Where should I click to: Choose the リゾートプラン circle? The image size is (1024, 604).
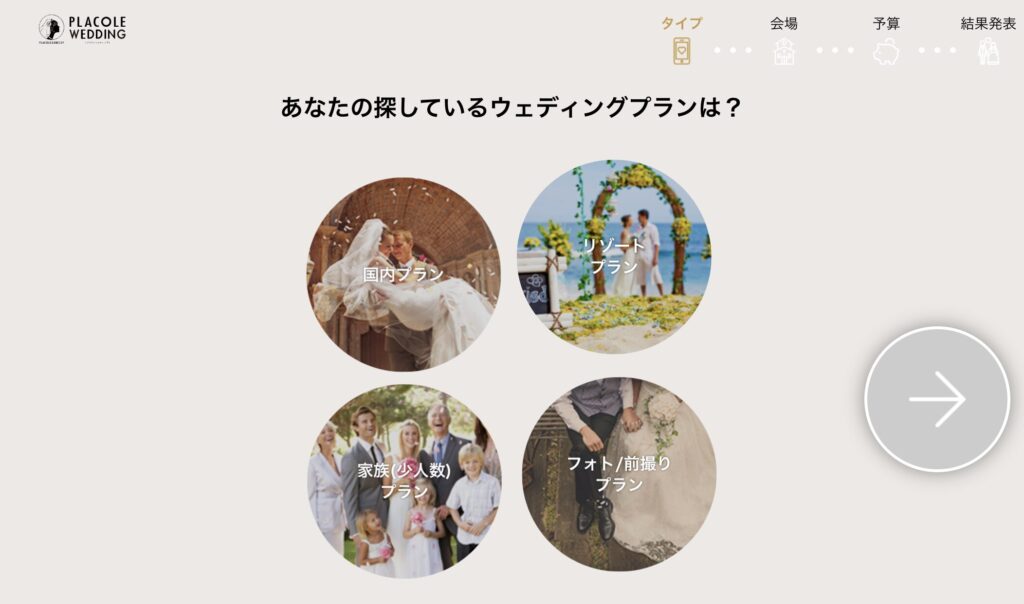[x=613, y=257]
